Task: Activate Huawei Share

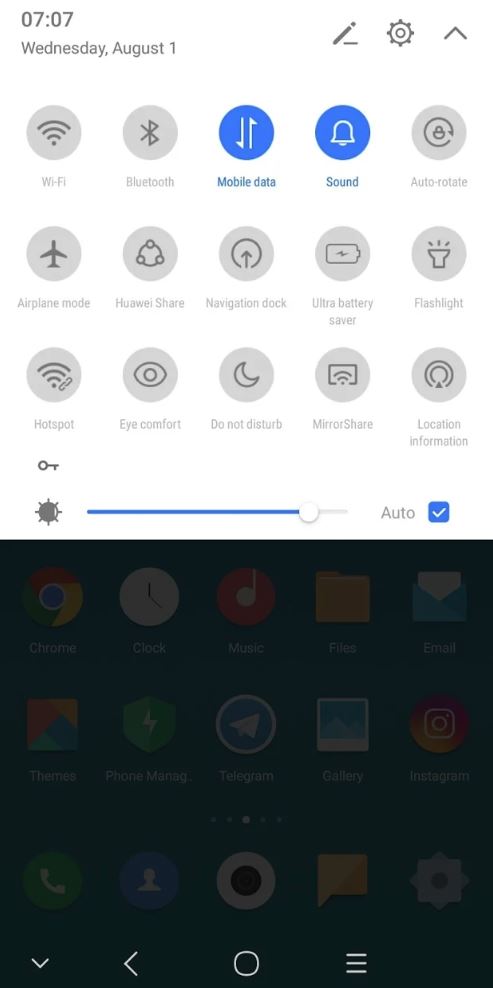Action: 150,254
